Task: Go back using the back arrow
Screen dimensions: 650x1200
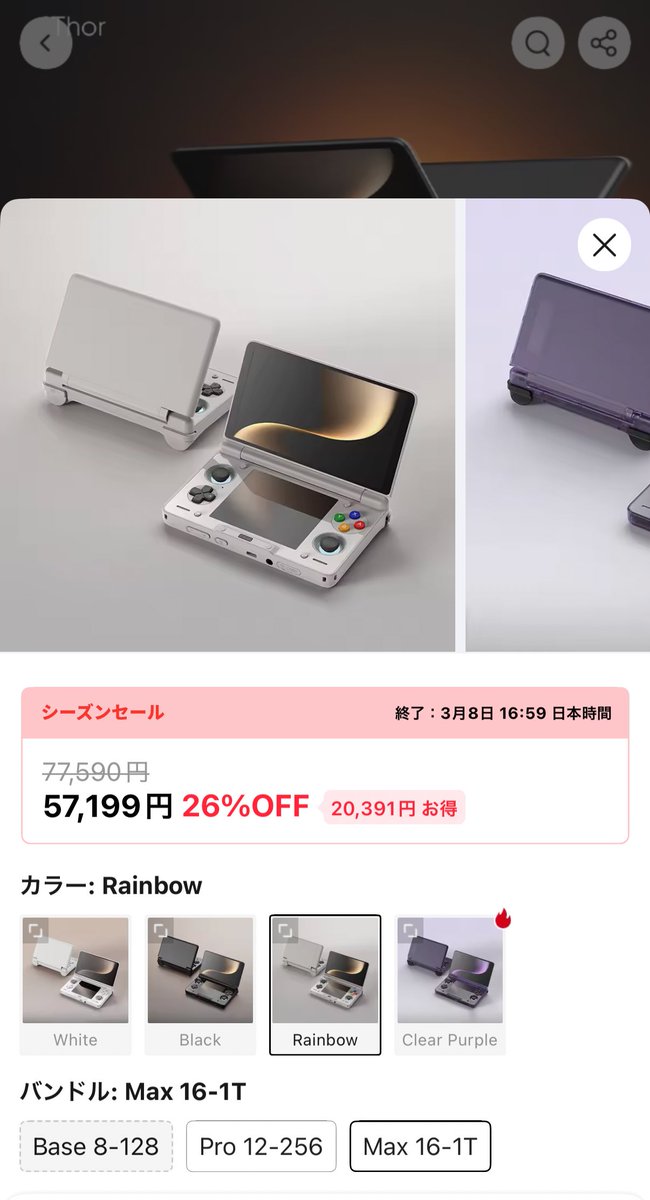Action: tap(46, 43)
